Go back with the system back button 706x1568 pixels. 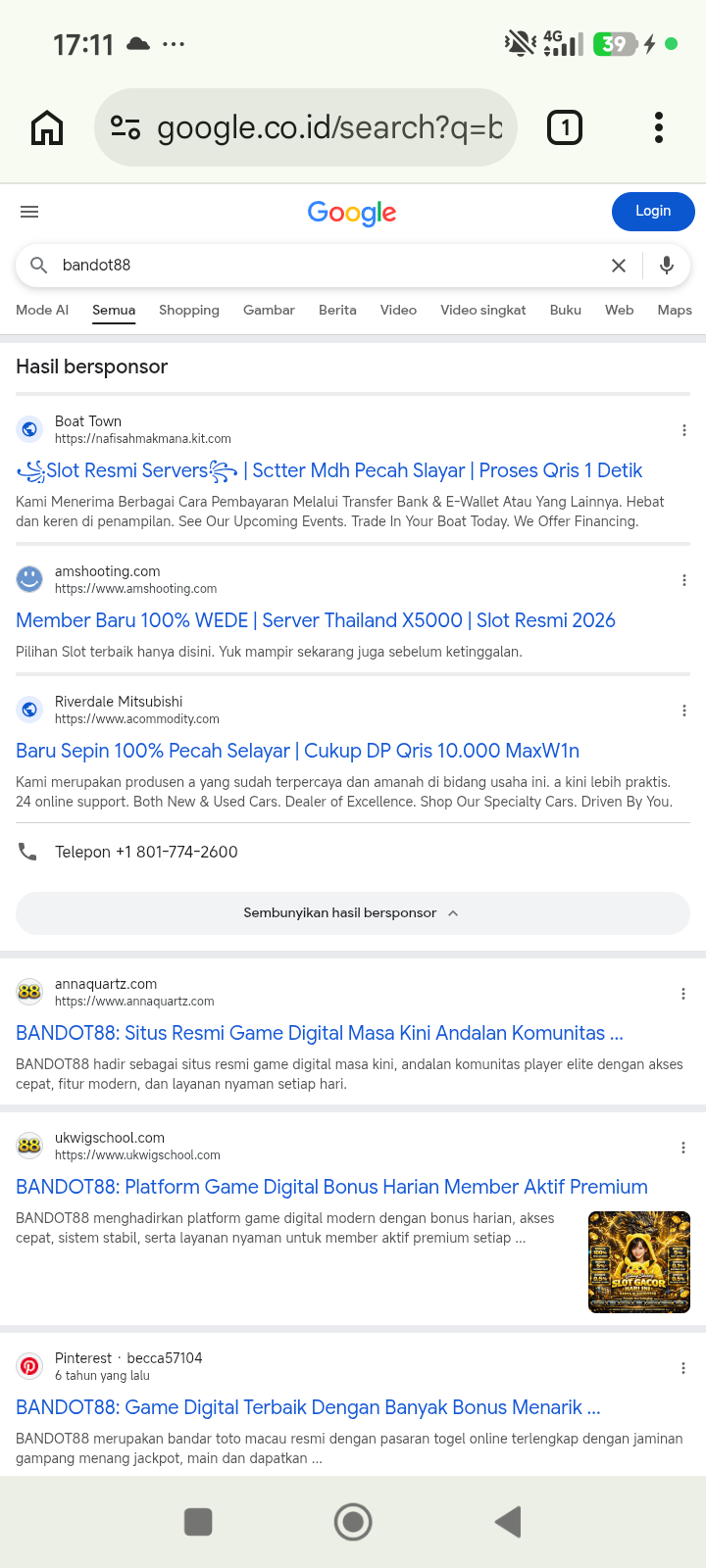click(508, 1522)
